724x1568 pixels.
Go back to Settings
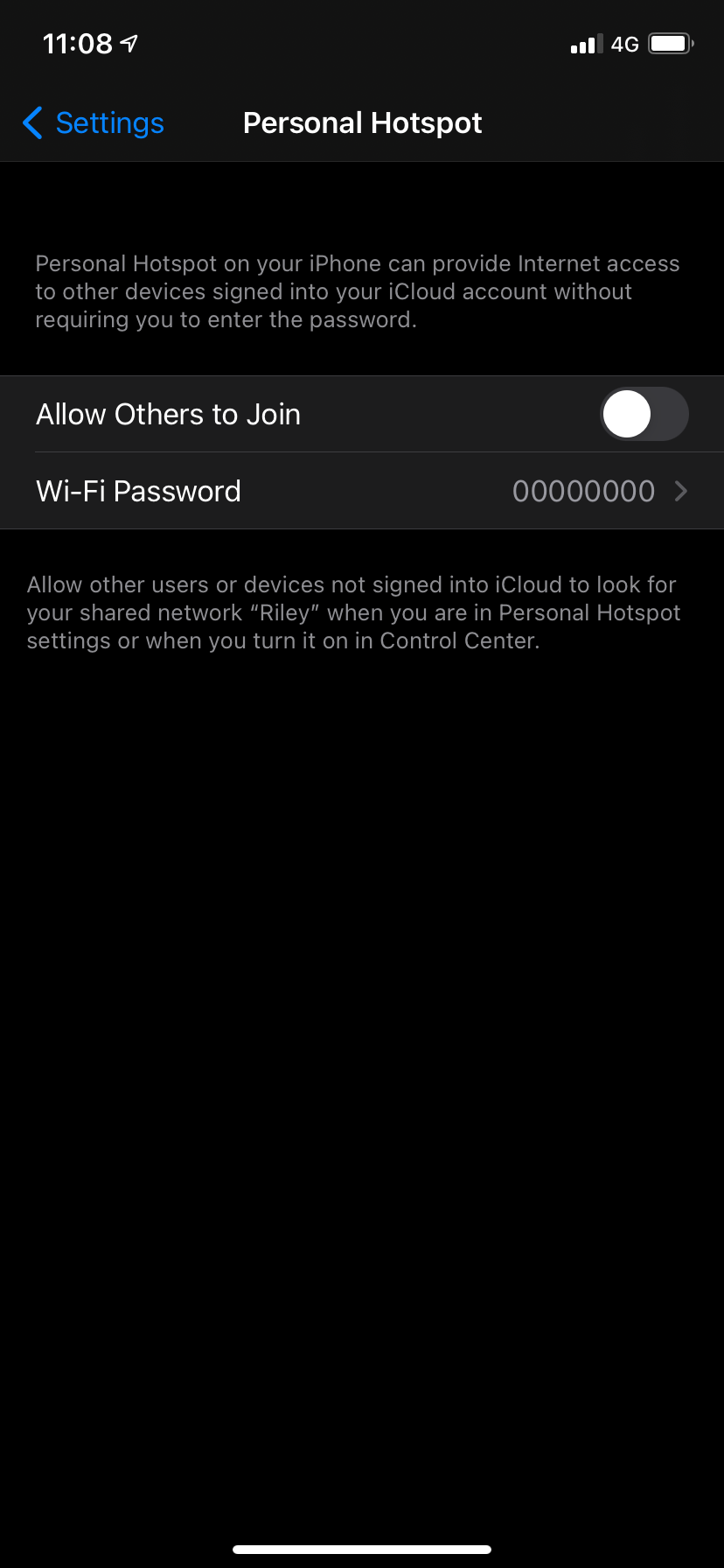point(94,123)
